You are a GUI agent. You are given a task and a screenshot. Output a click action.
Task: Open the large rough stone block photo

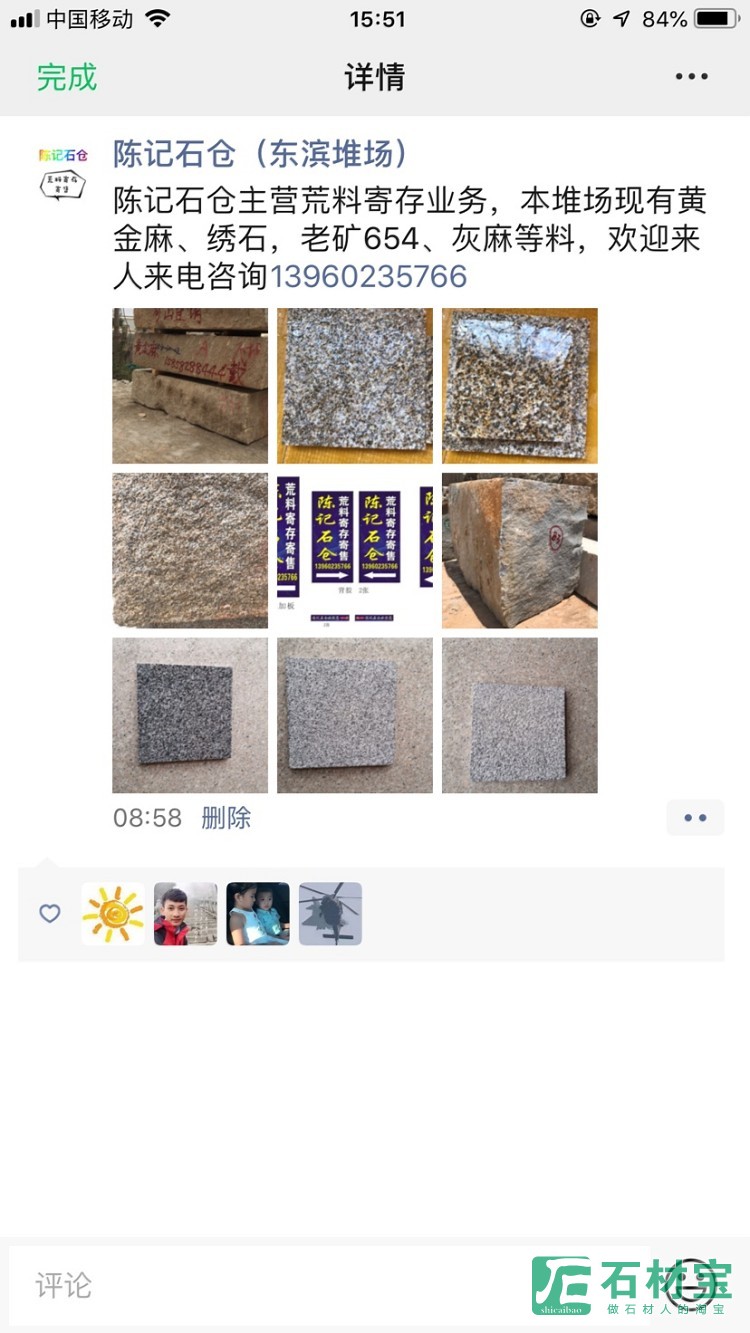(x=519, y=550)
